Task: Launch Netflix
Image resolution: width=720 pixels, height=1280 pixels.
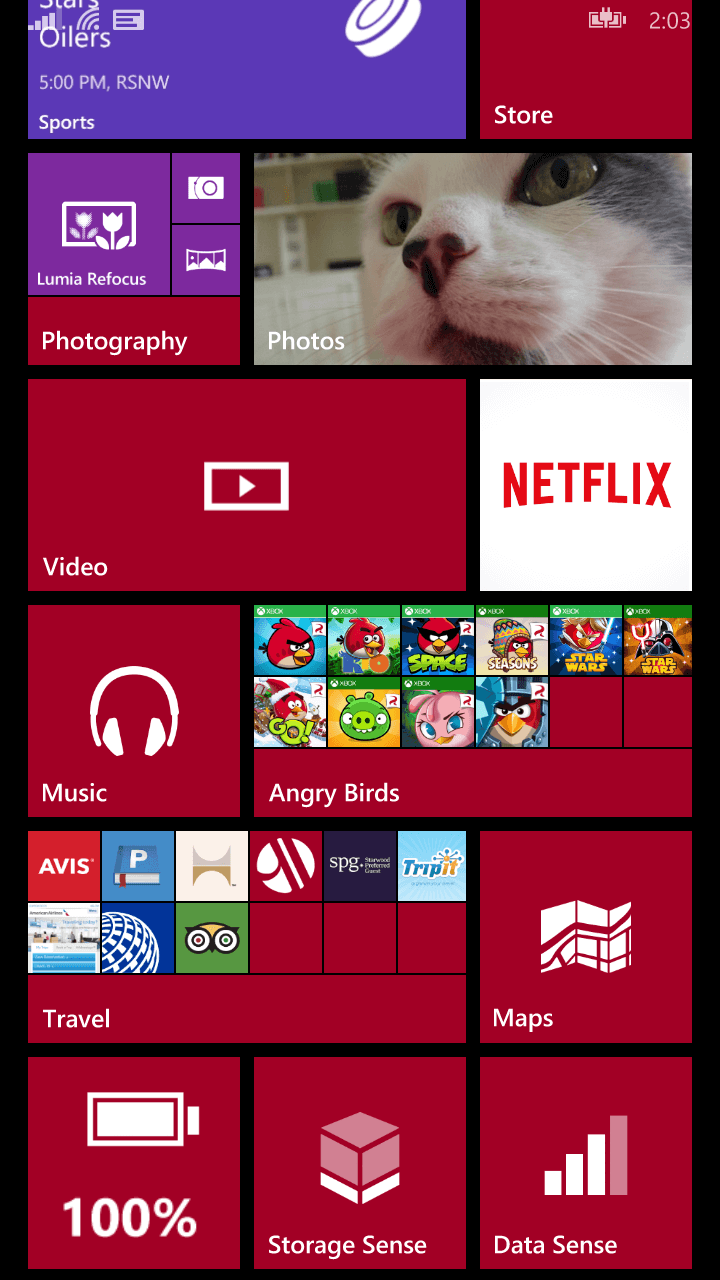Action: pyautogui.click(x=586, y=485)
